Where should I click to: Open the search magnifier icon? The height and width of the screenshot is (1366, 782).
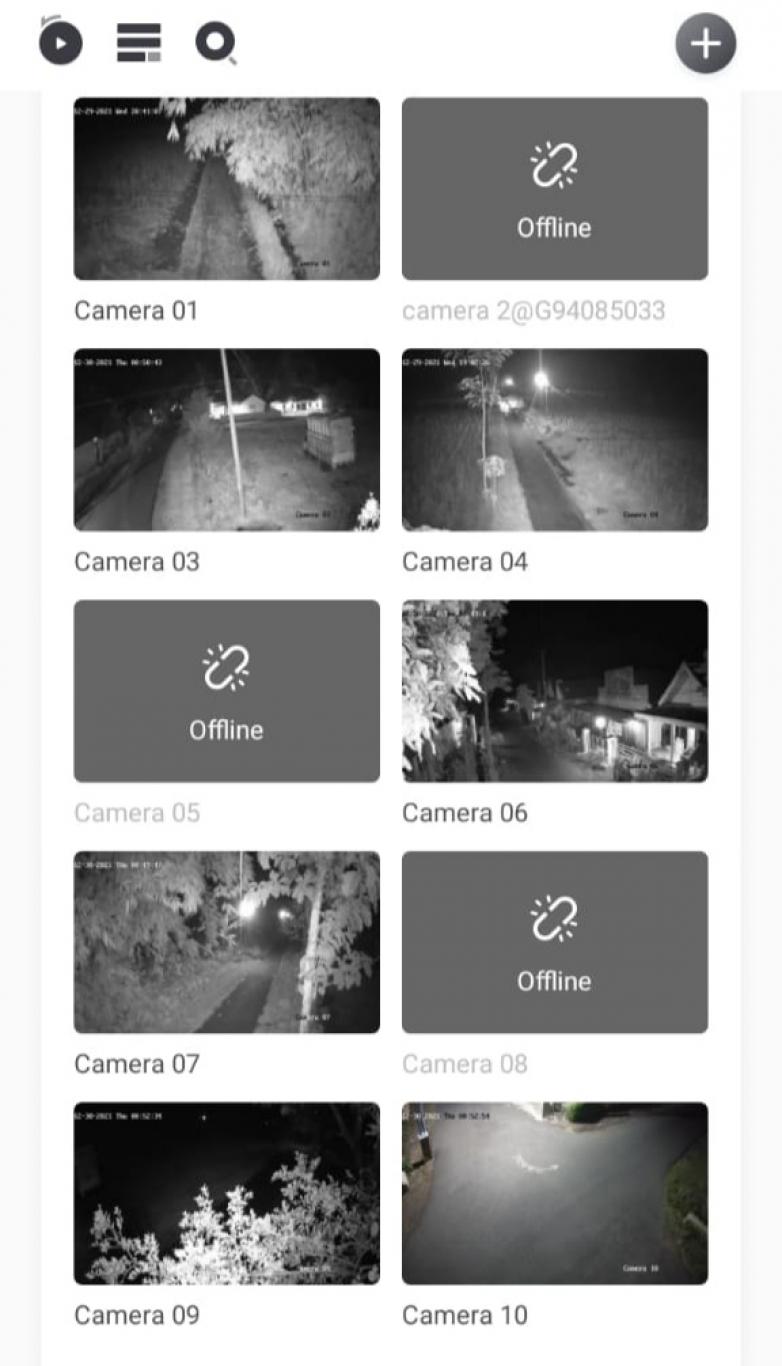[216, 43]
